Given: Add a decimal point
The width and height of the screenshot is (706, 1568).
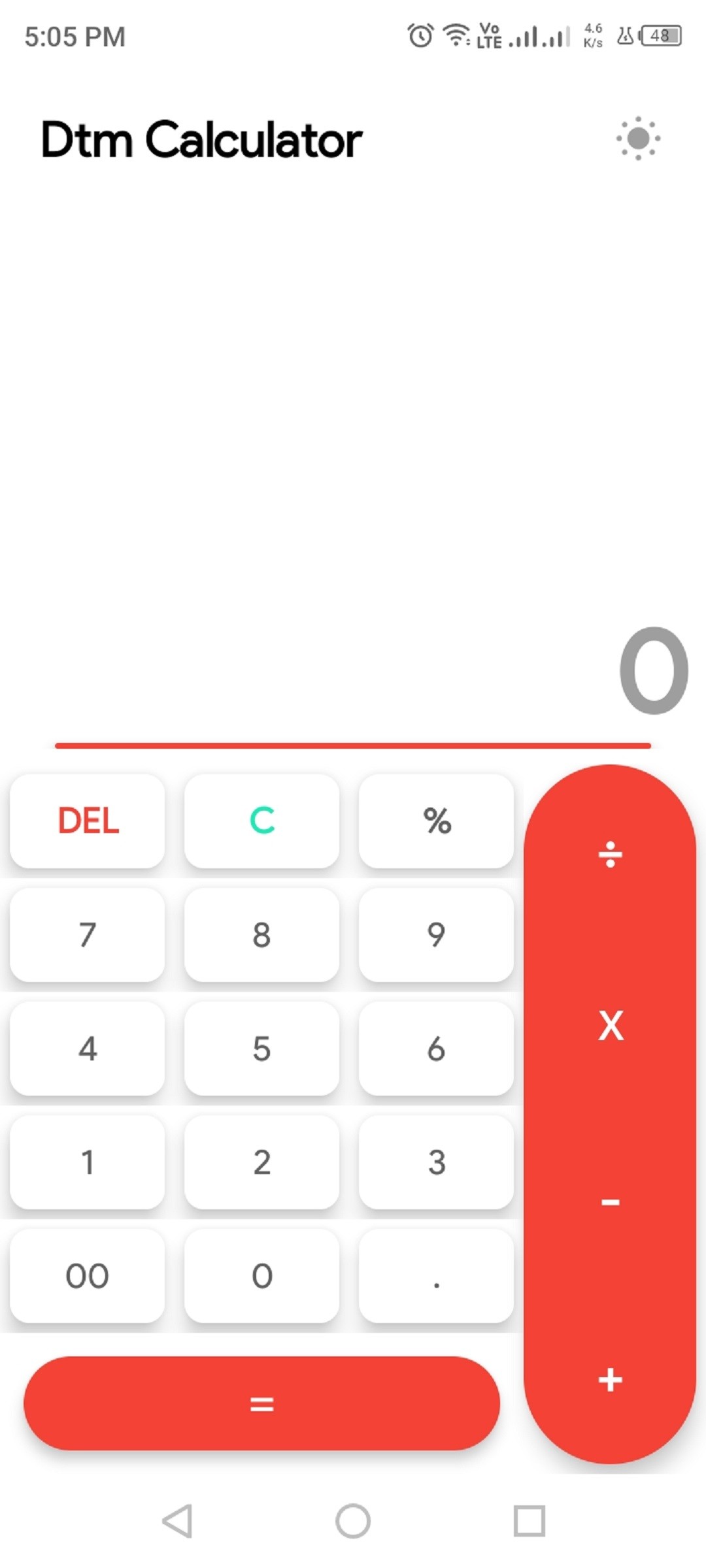Looking at the screenshot, I should click(436, 1275).
